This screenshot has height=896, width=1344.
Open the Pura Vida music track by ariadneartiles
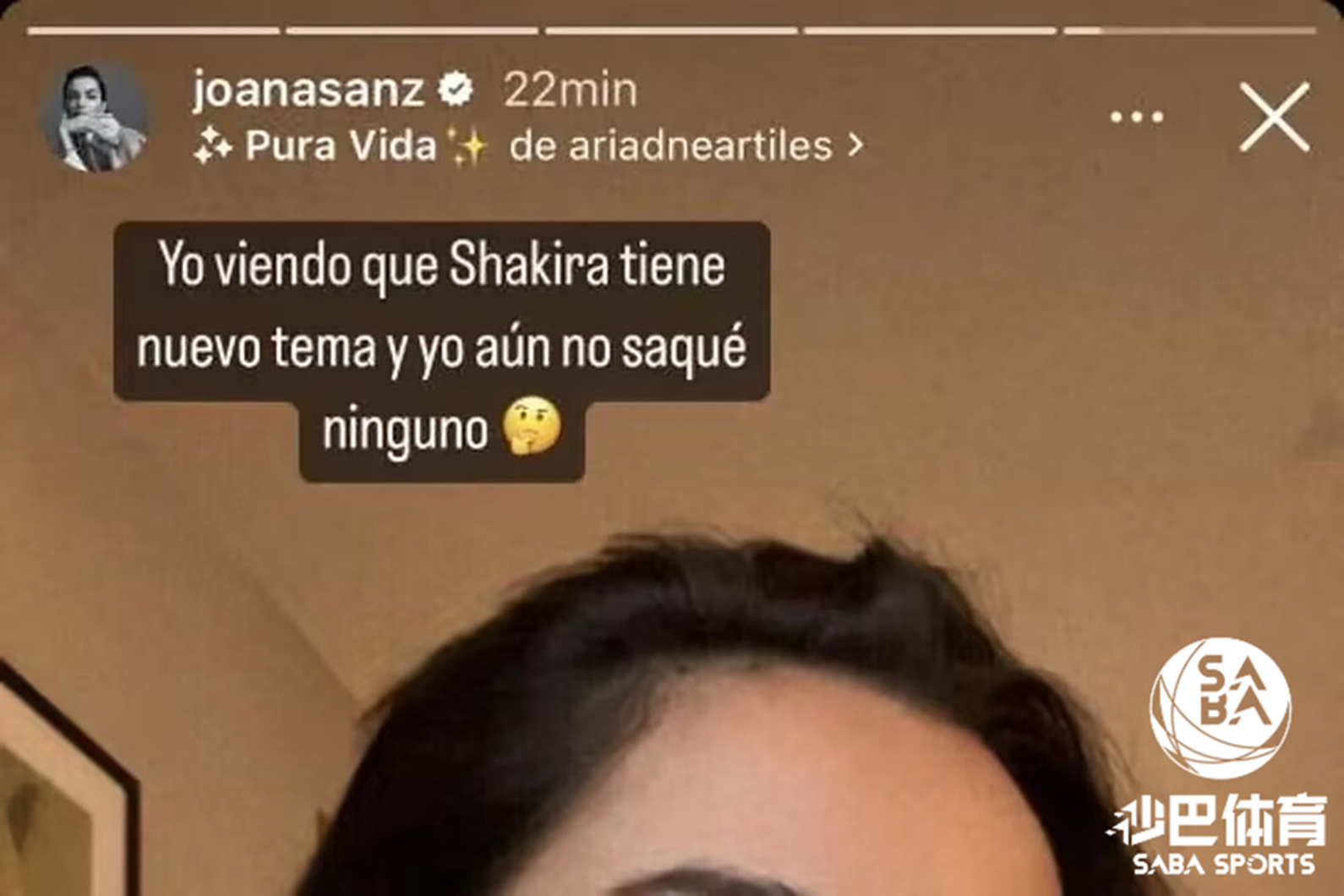point(527,146)
